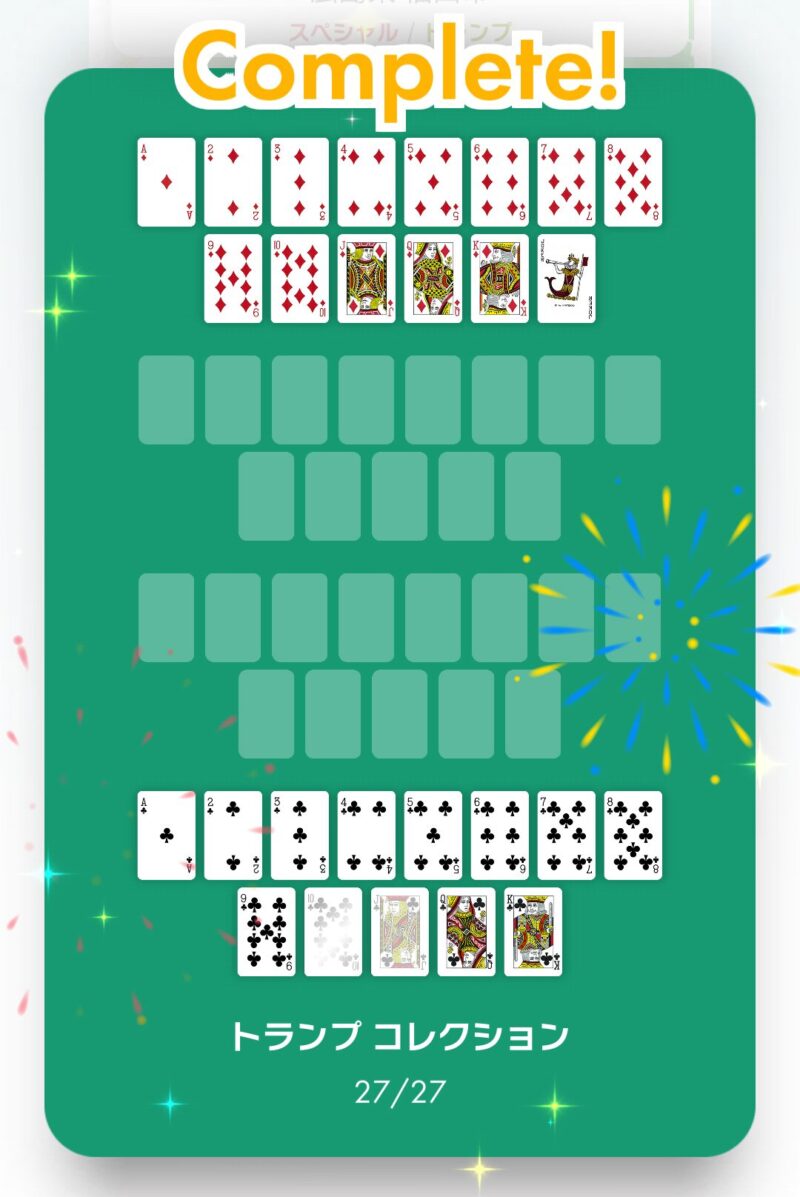Screen dimensions: 800x1197
Task: View the Ace of diamonds card
Action: (166, 182)
